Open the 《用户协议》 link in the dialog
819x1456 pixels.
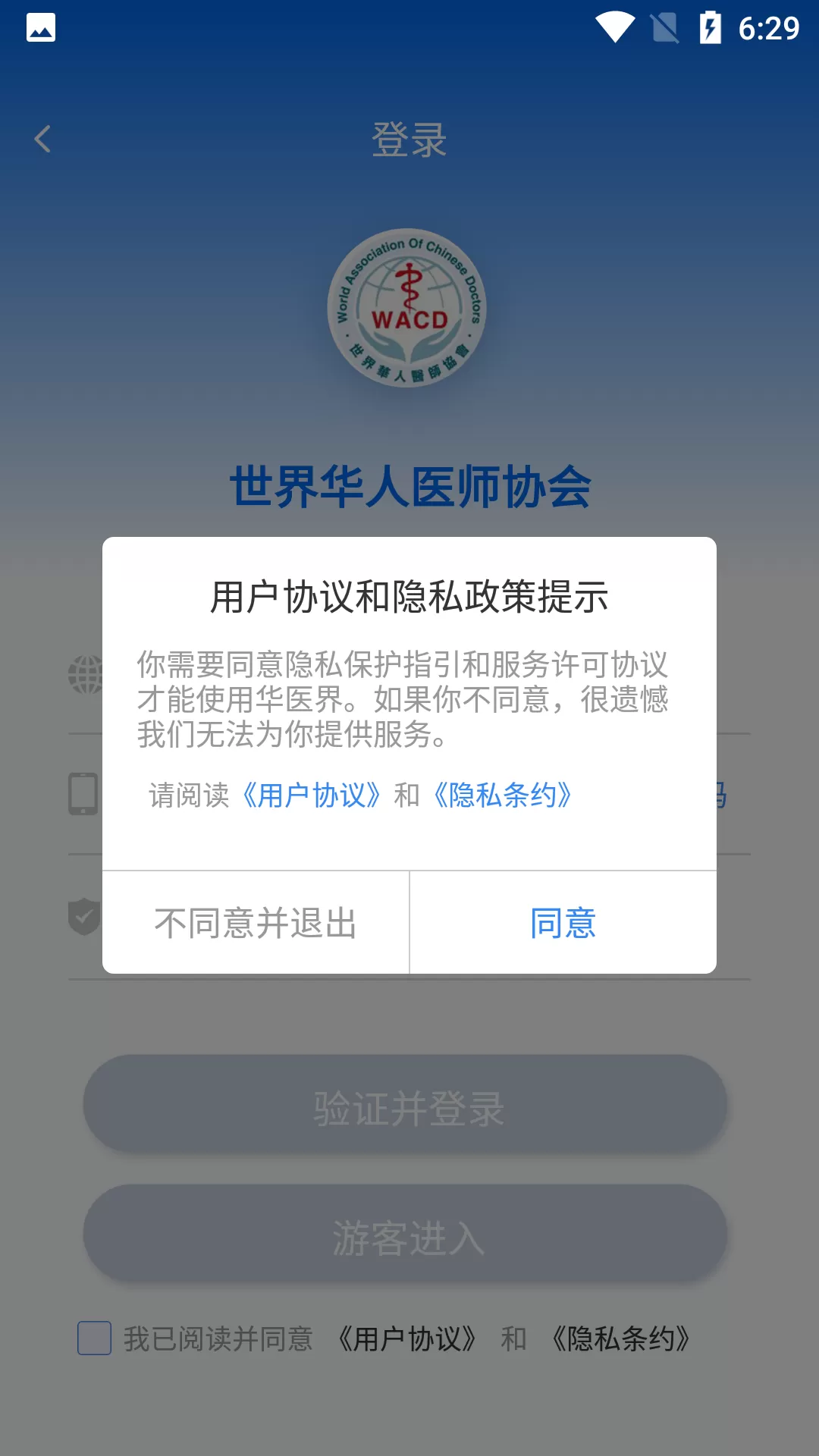[x=312, y=795]
